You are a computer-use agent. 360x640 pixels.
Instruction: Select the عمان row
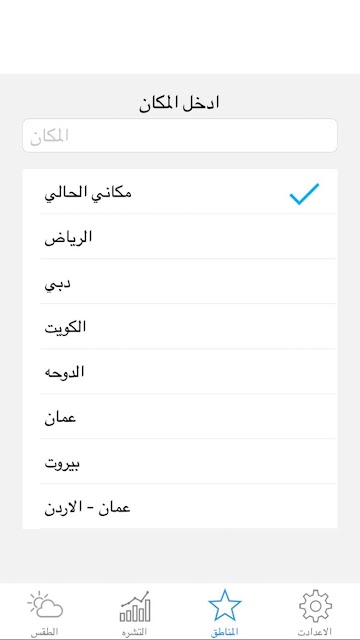180,417
